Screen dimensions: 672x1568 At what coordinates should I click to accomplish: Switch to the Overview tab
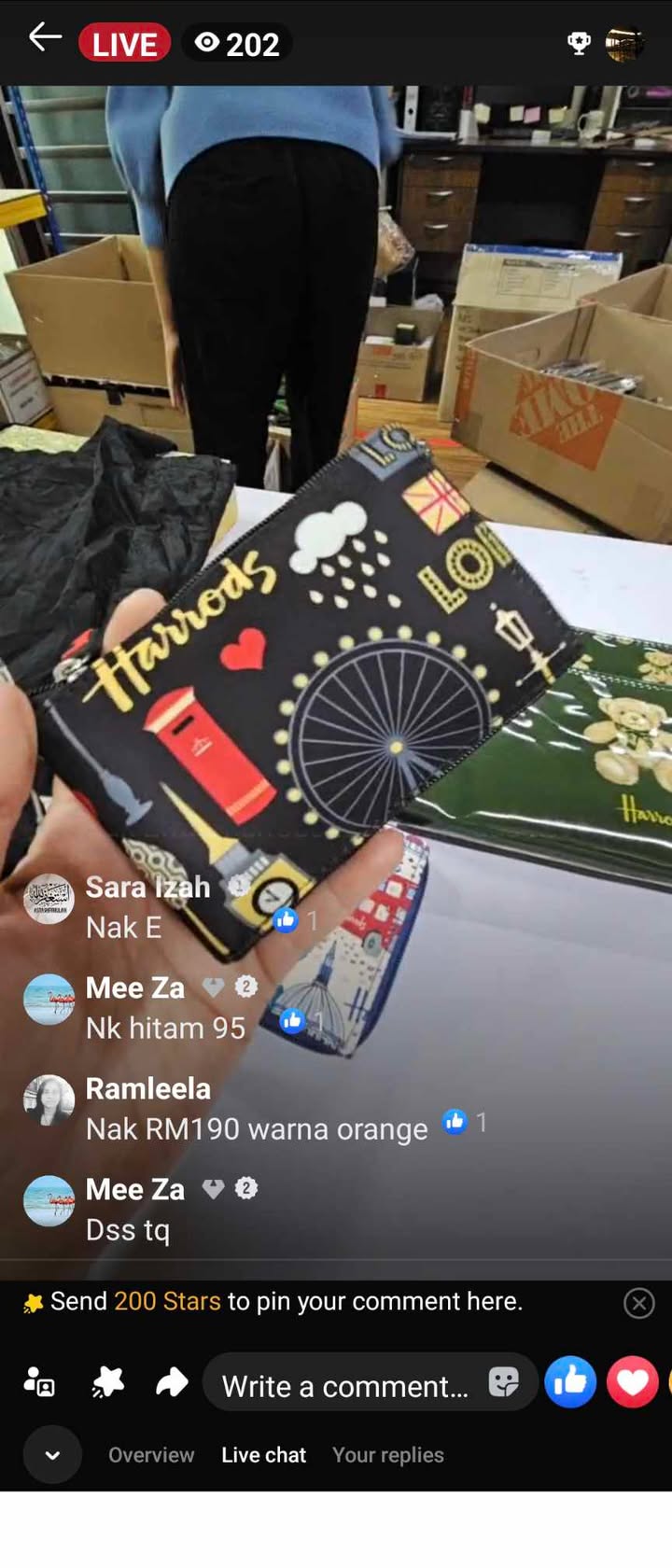click(x=151, y=1455)
